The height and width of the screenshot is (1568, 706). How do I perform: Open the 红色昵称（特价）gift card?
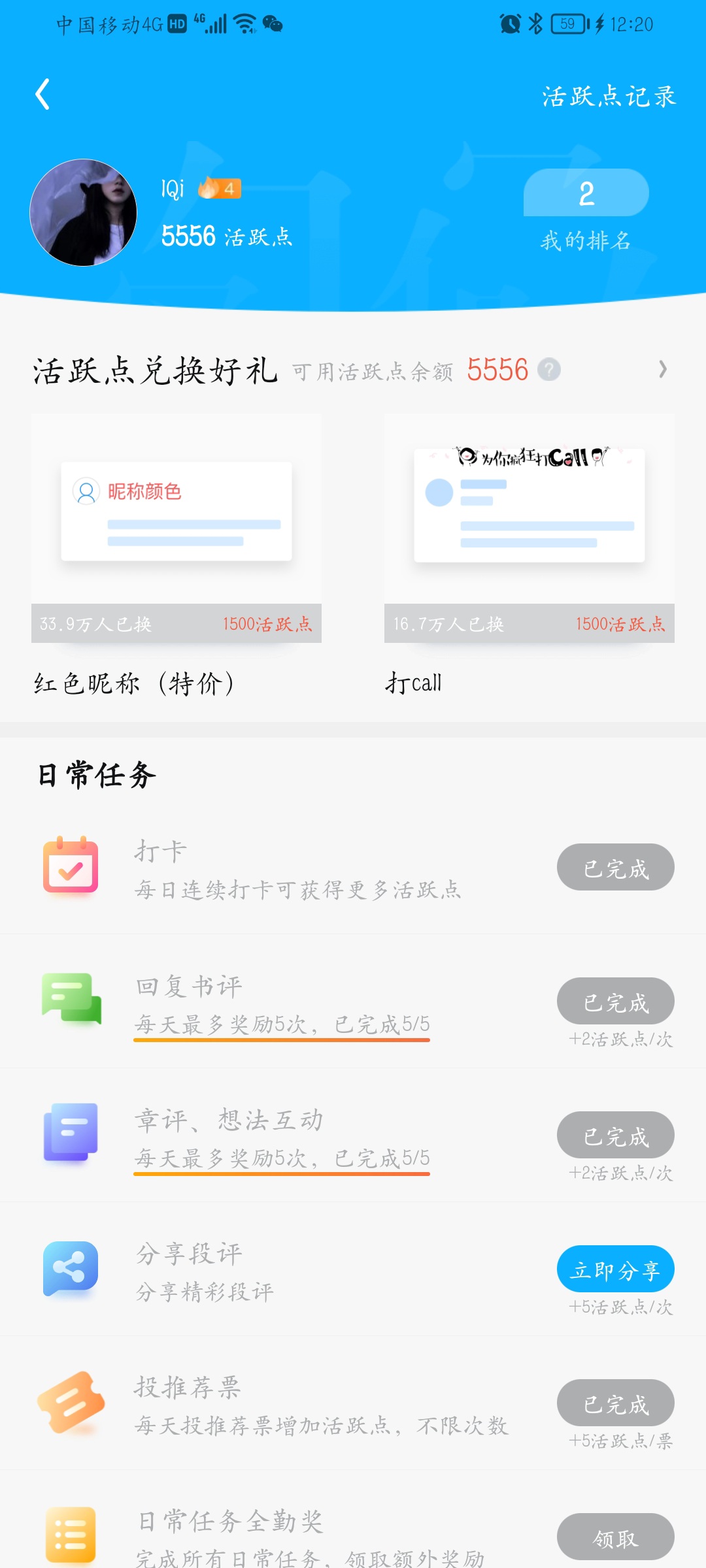[x=176, y=555]
